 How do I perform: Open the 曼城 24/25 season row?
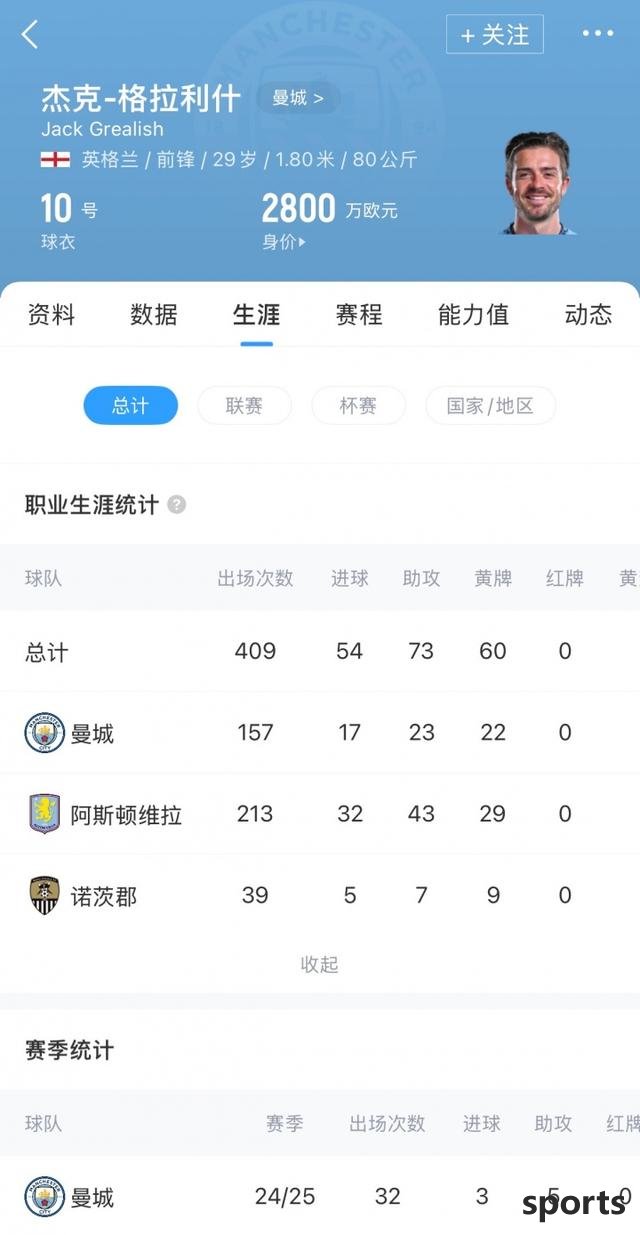coord(320,1196)
